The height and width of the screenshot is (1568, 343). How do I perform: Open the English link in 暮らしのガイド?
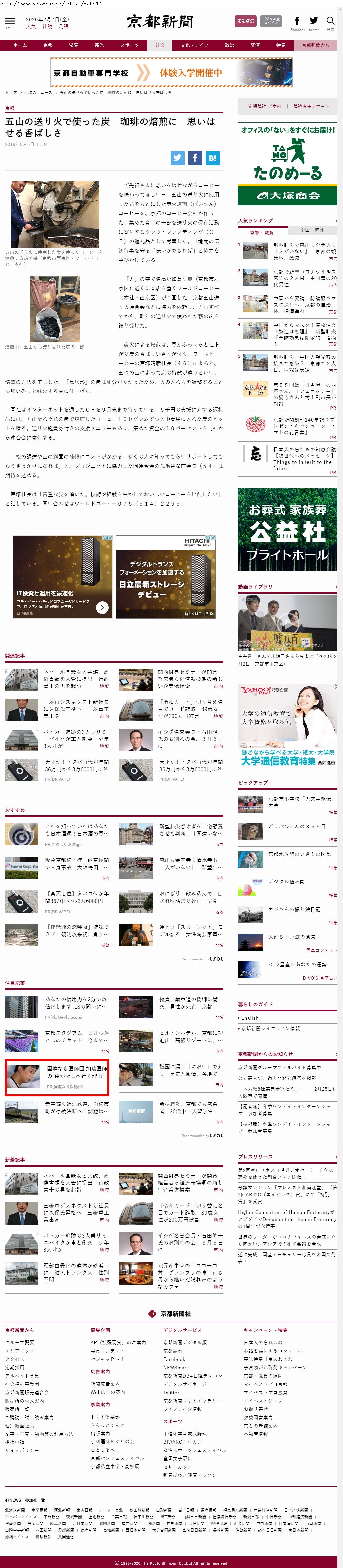(250, 1018)
